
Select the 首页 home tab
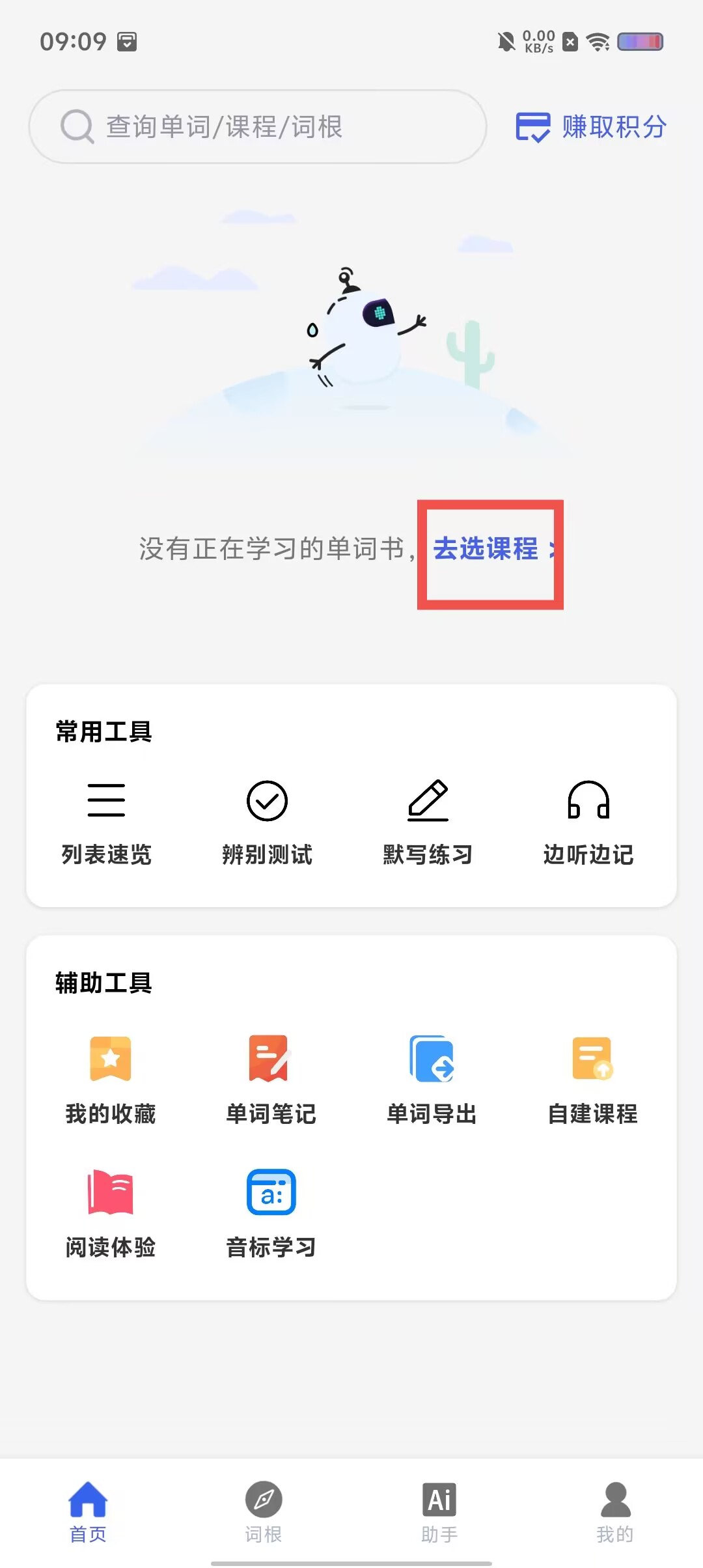point(88,1512)
